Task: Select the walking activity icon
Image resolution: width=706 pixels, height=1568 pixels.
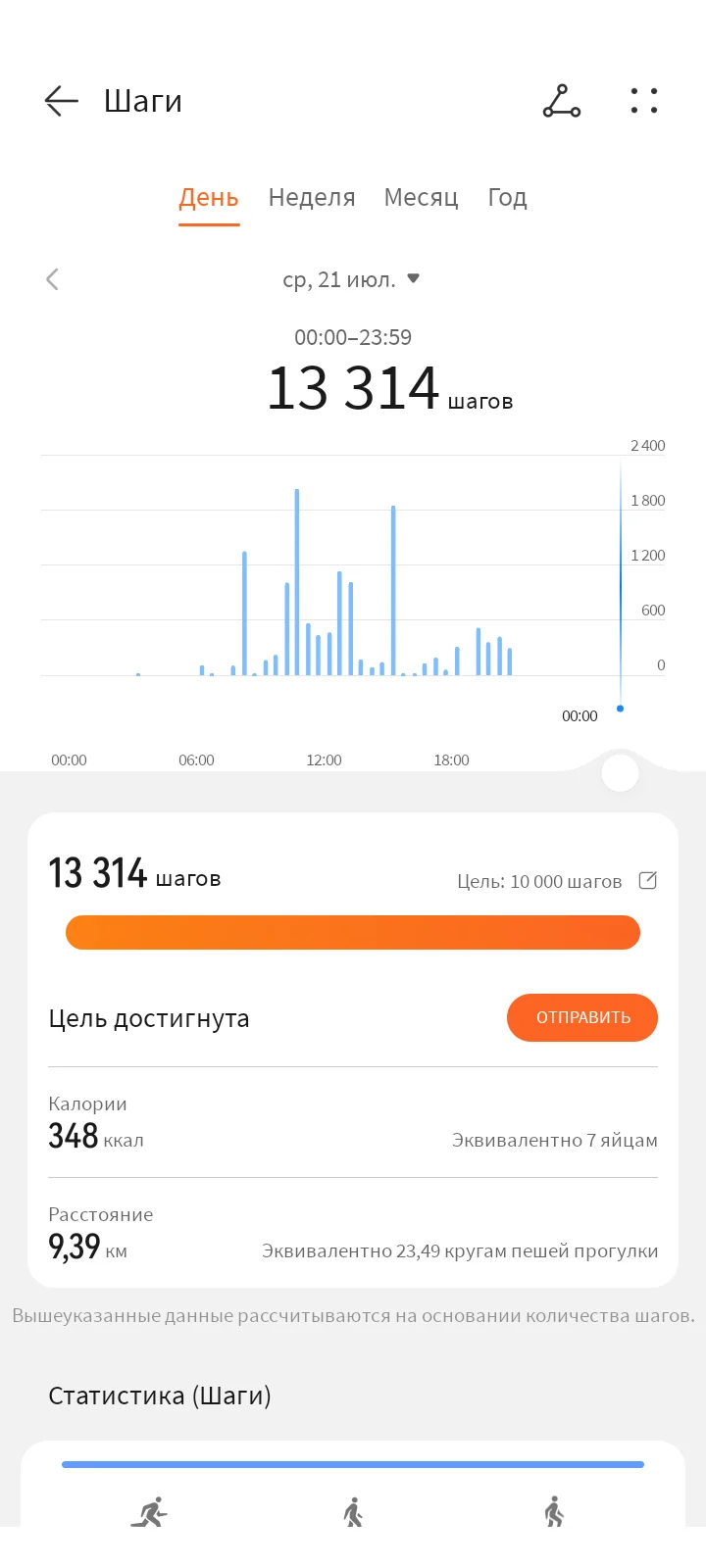Action: [353, 1512]
